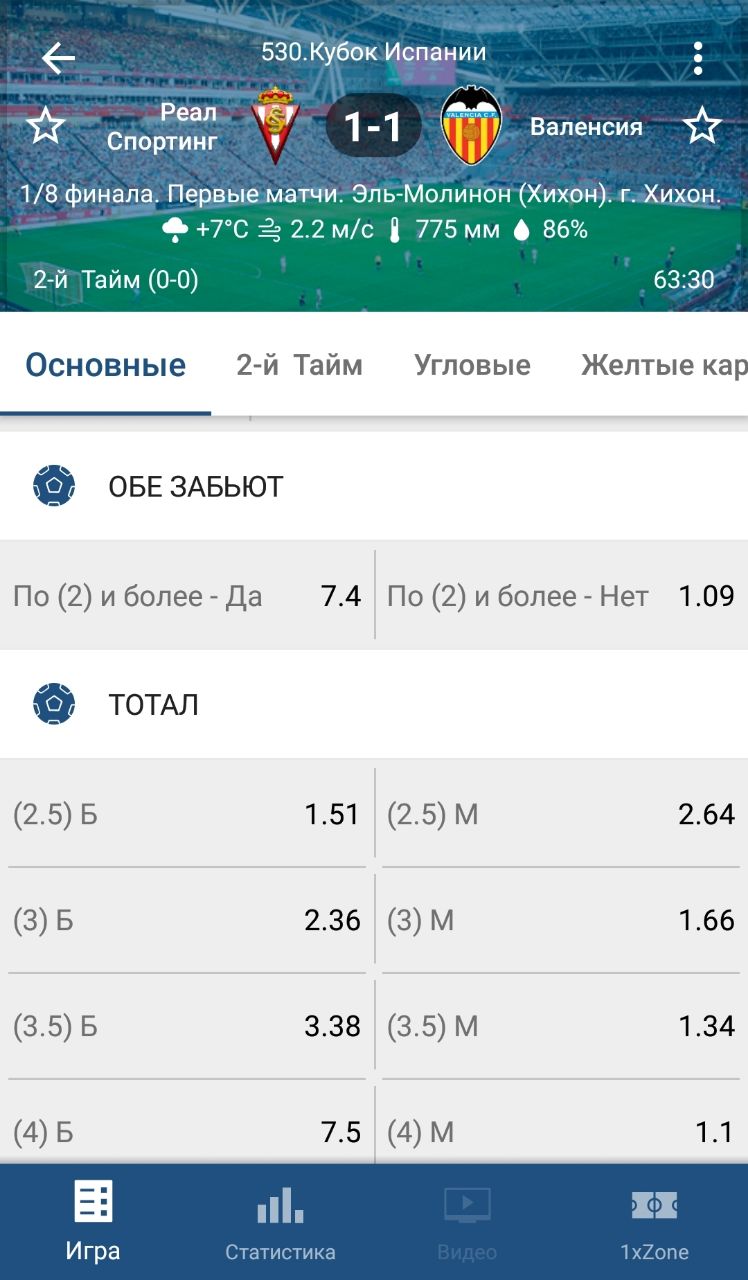Pick odds 7.4 for По (2) и более - Да
The width and height of the screenshot is (748, 1280).
click(x=188, y=596)
